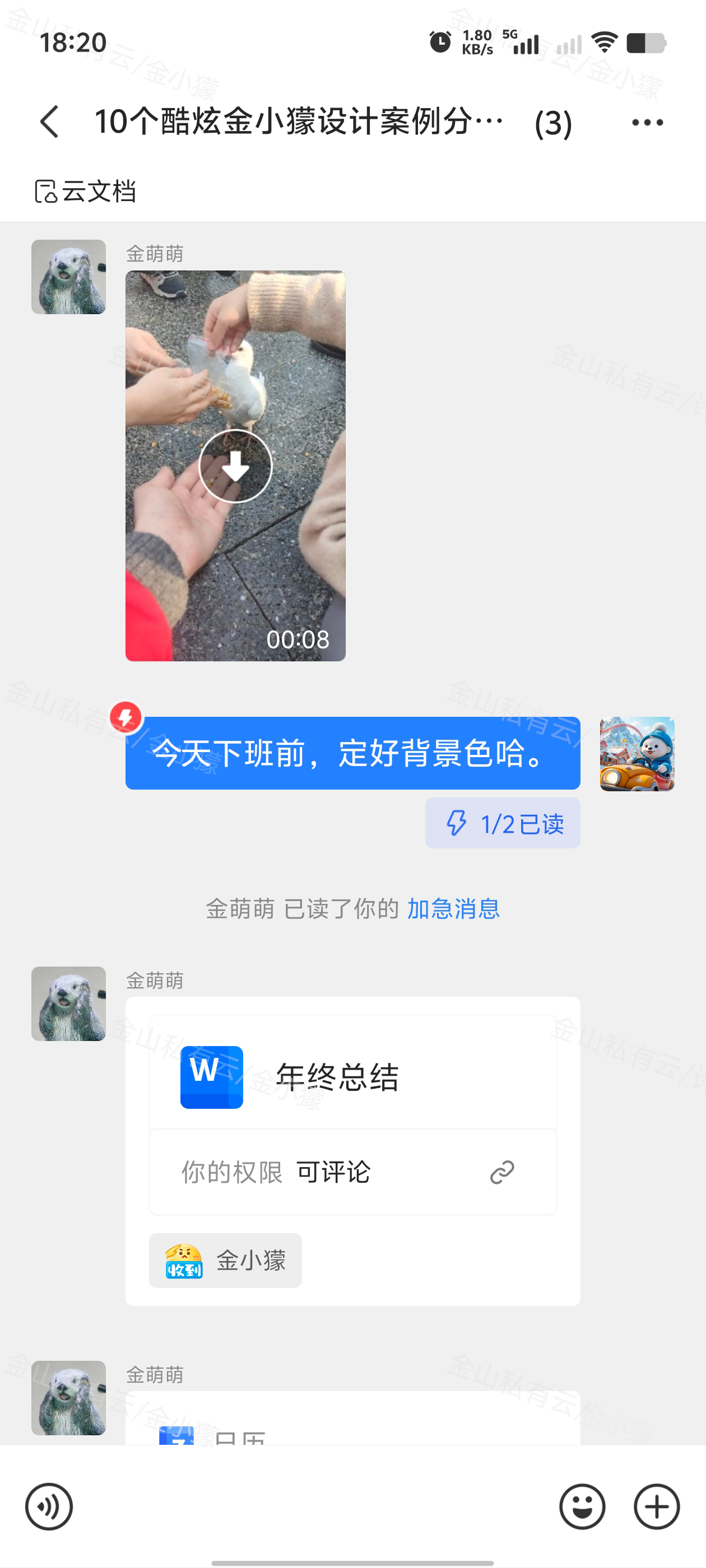
Task: Copy the 年终总结 document link icon
Action: [x=502, y=1172]
